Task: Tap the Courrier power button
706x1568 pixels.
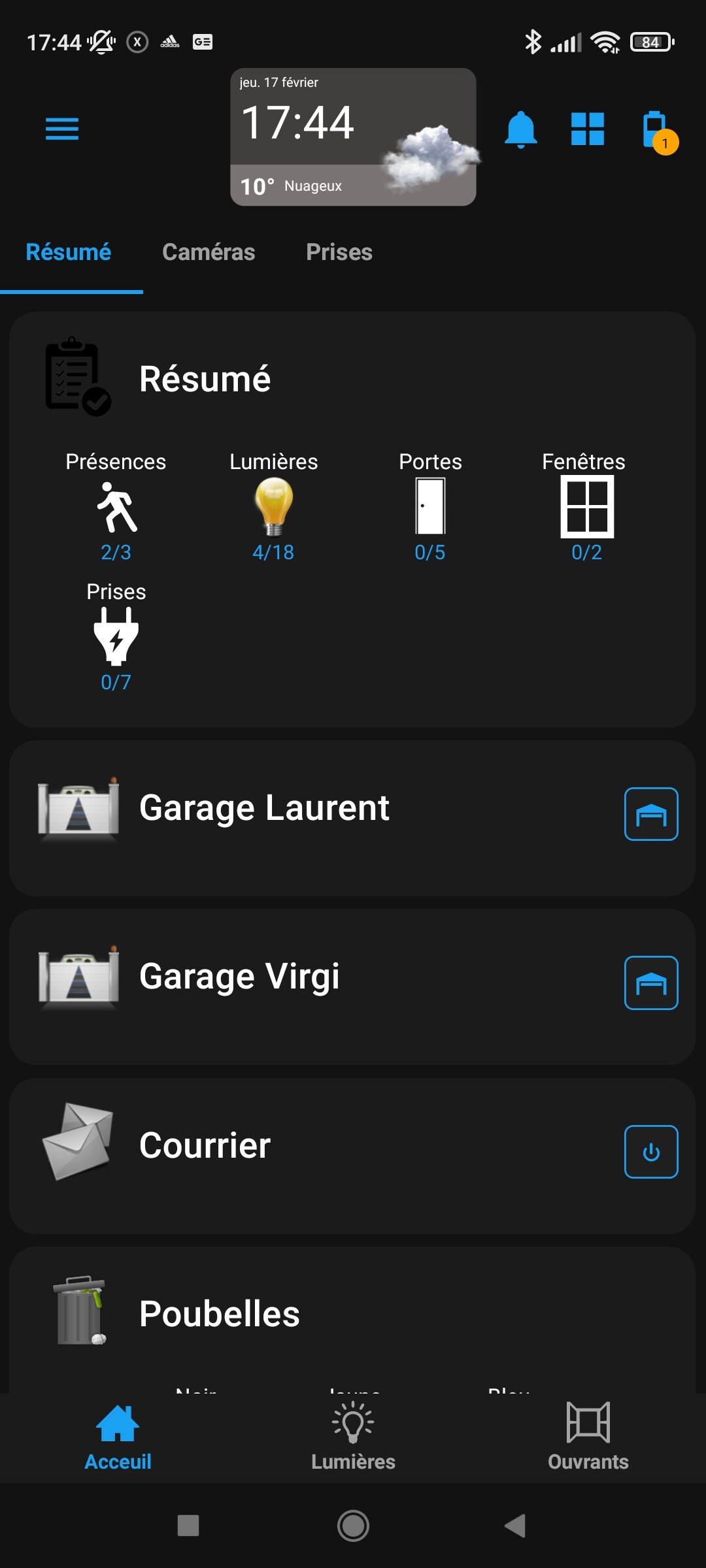Action: click(x=651, y=1152)
